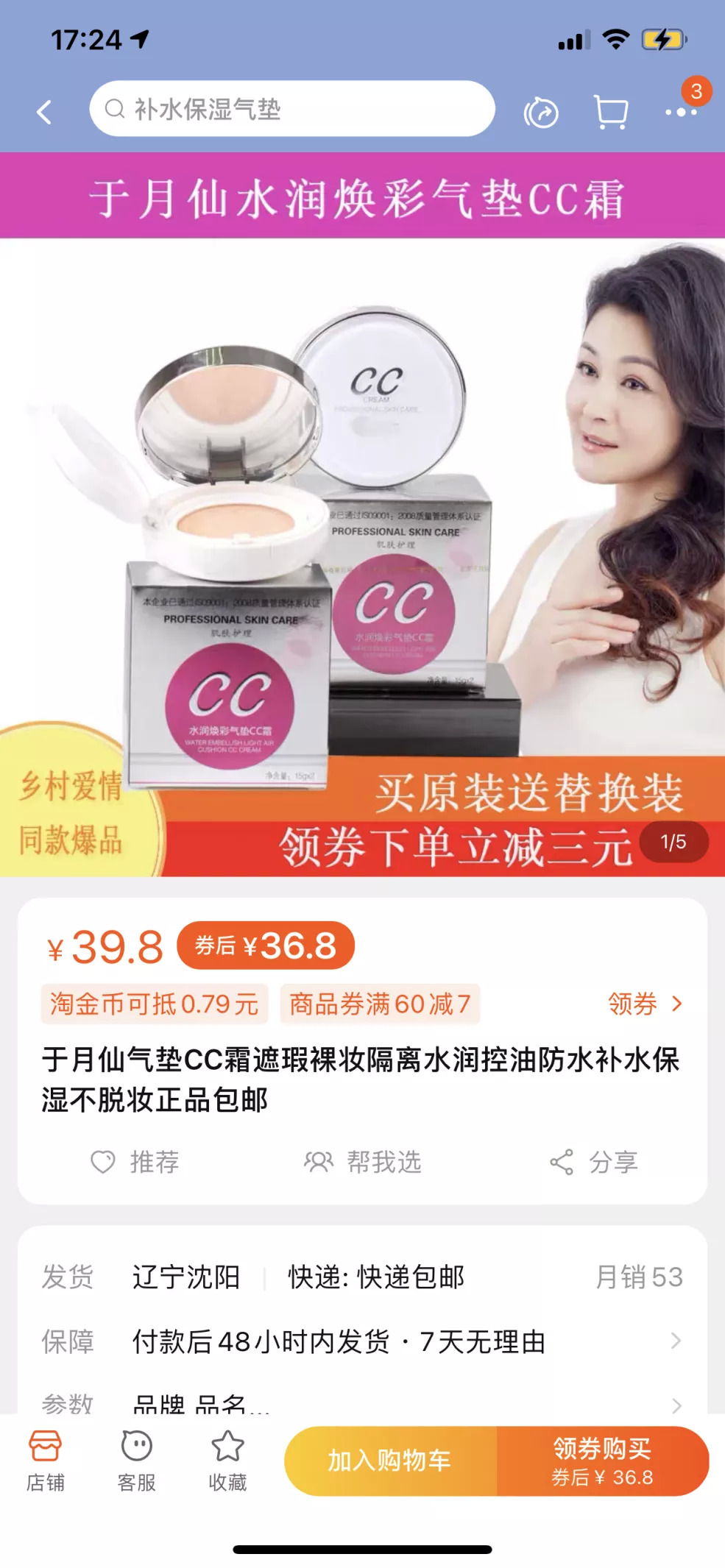This screenshot has height=1568, width=725.
Task: Tap 领券购买 to buy with coupon
Action: coord(603,1461)
